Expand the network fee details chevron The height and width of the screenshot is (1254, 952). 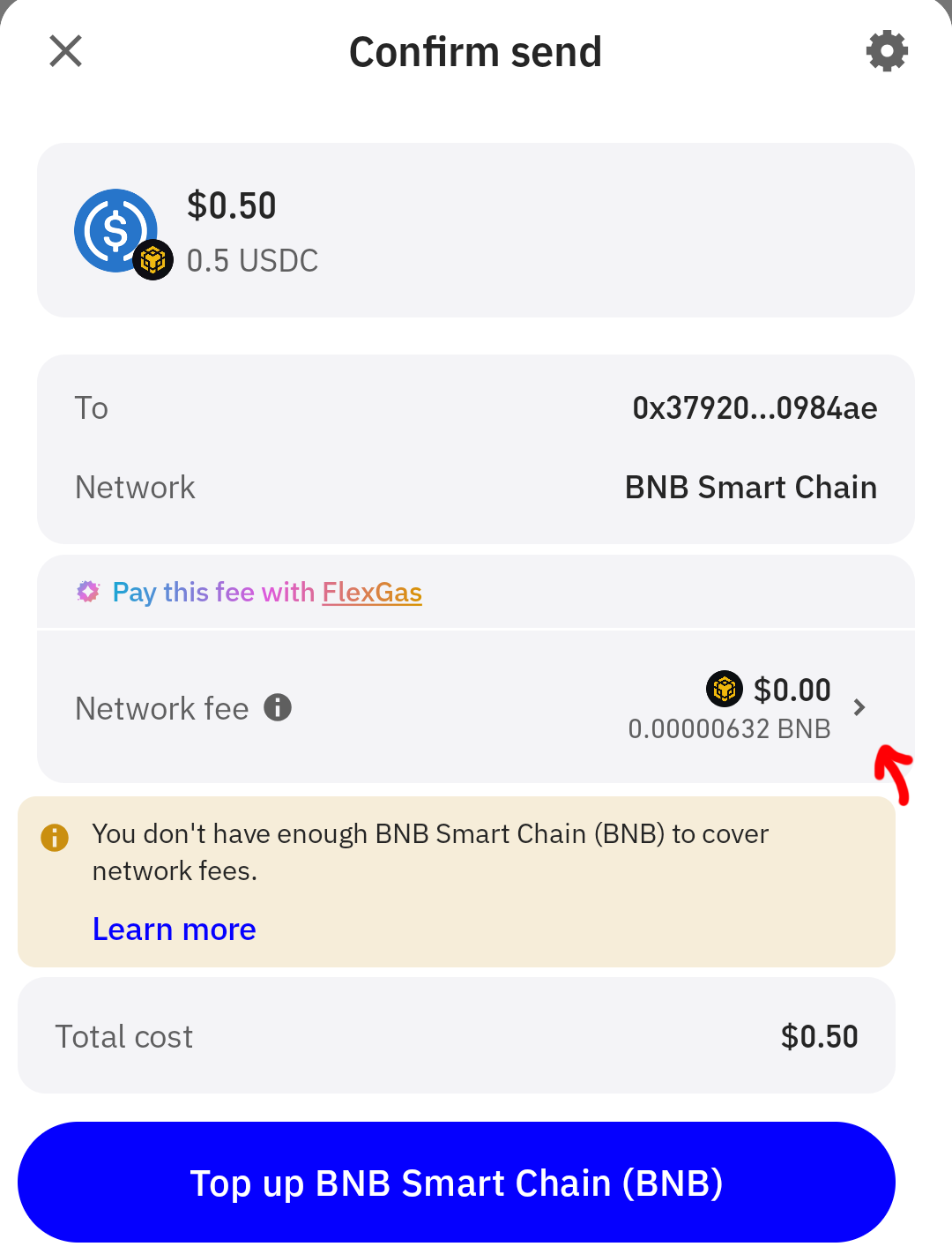pyautogui.click(x=859, y=707)
